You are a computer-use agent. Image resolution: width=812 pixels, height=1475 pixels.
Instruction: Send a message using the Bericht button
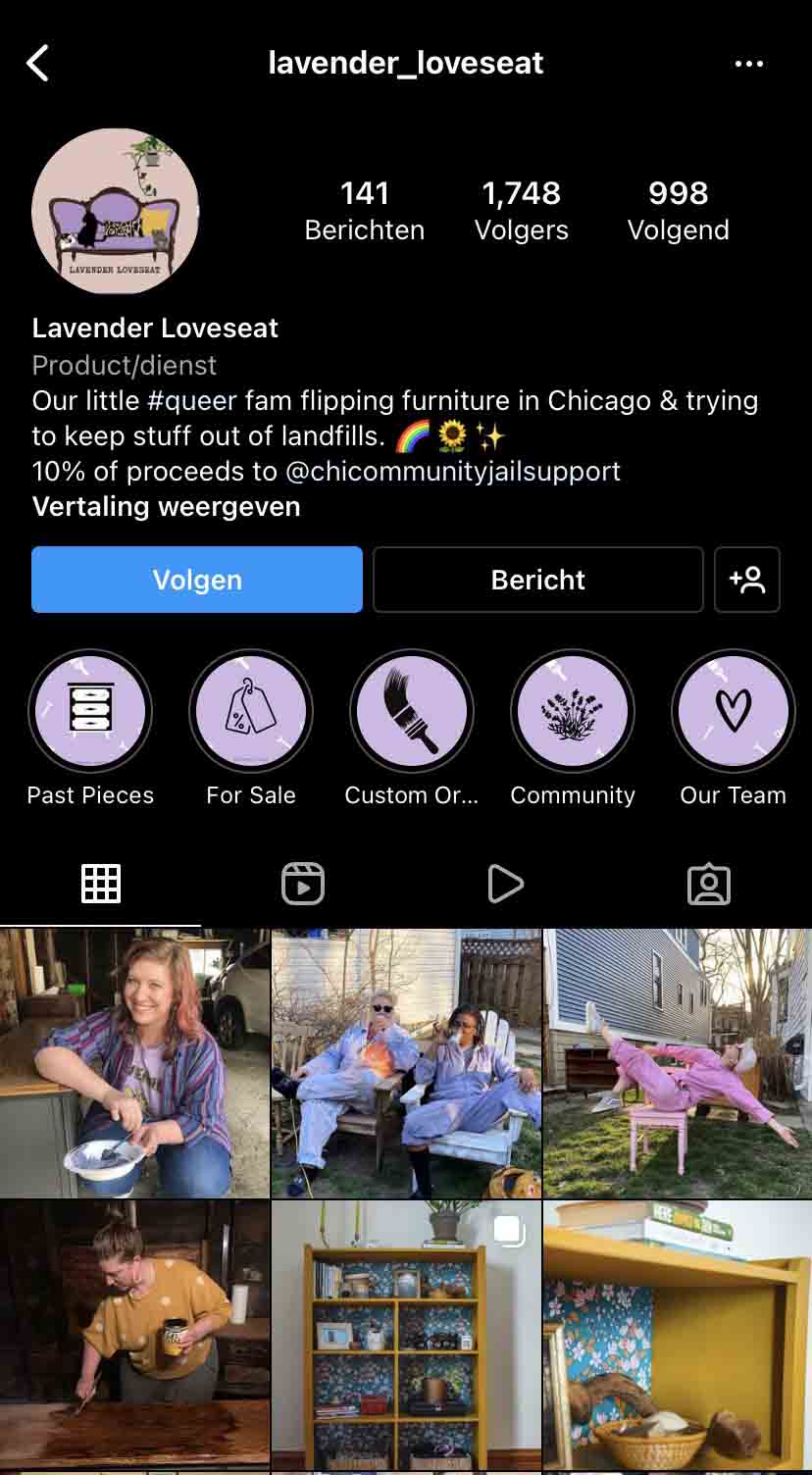(x=537, y=580)
